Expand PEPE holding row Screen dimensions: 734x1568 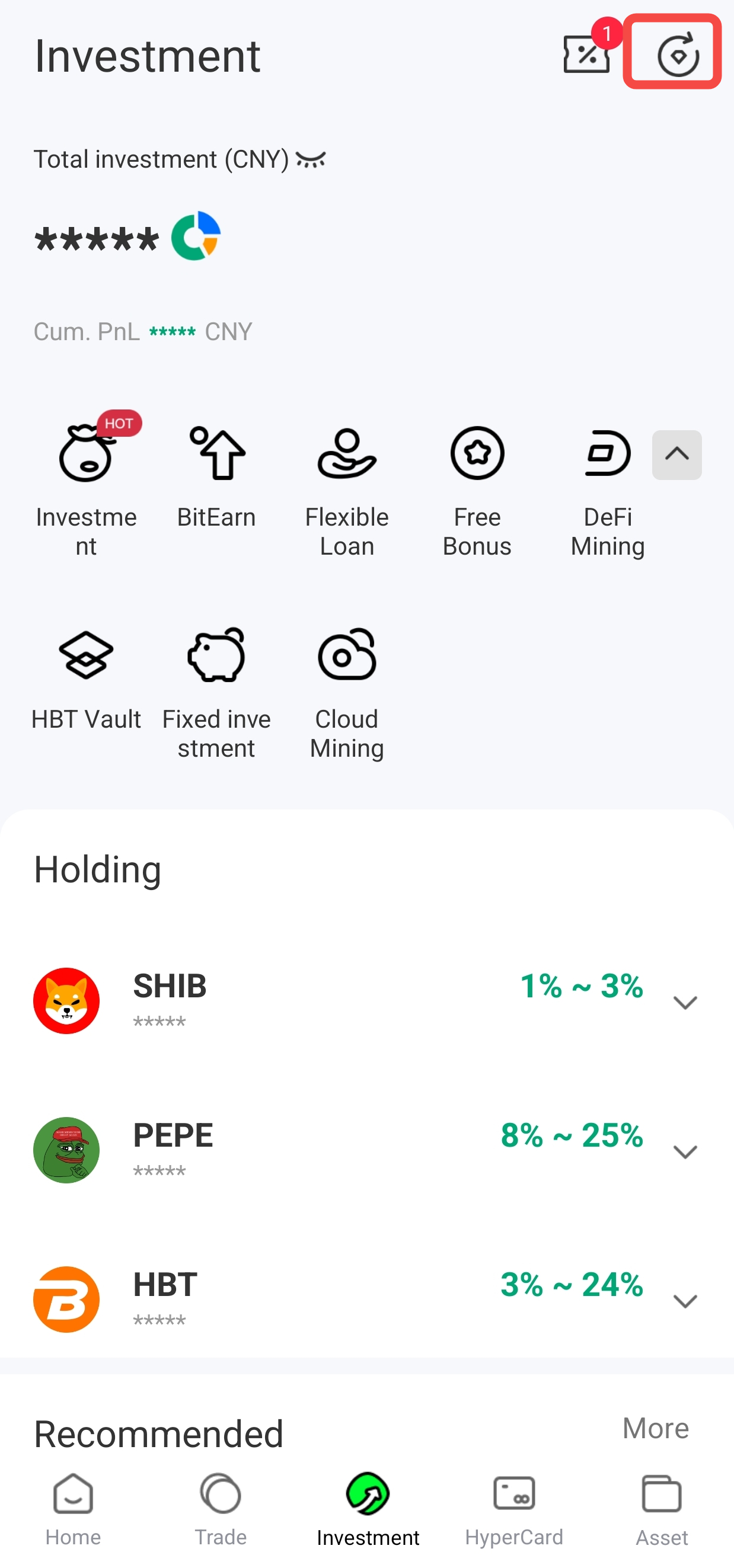point(686,1151)
